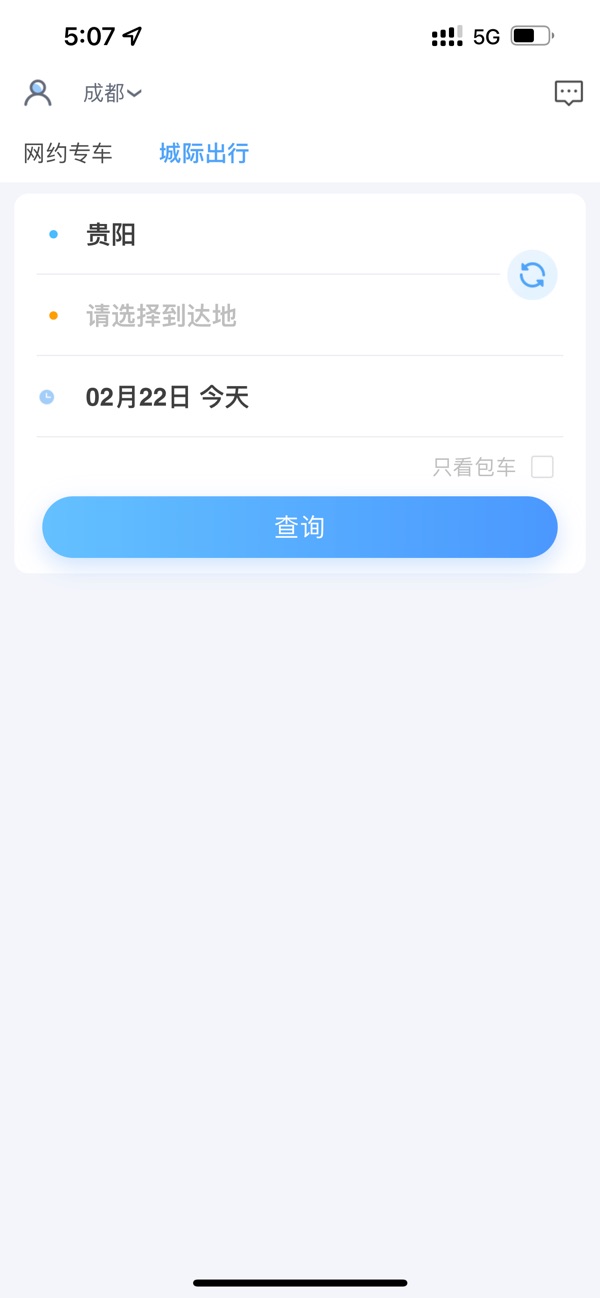Viewport: 600px width, 1298px height.
Task: Tap the 查询 search button
Action: click(x=299, y=527)
